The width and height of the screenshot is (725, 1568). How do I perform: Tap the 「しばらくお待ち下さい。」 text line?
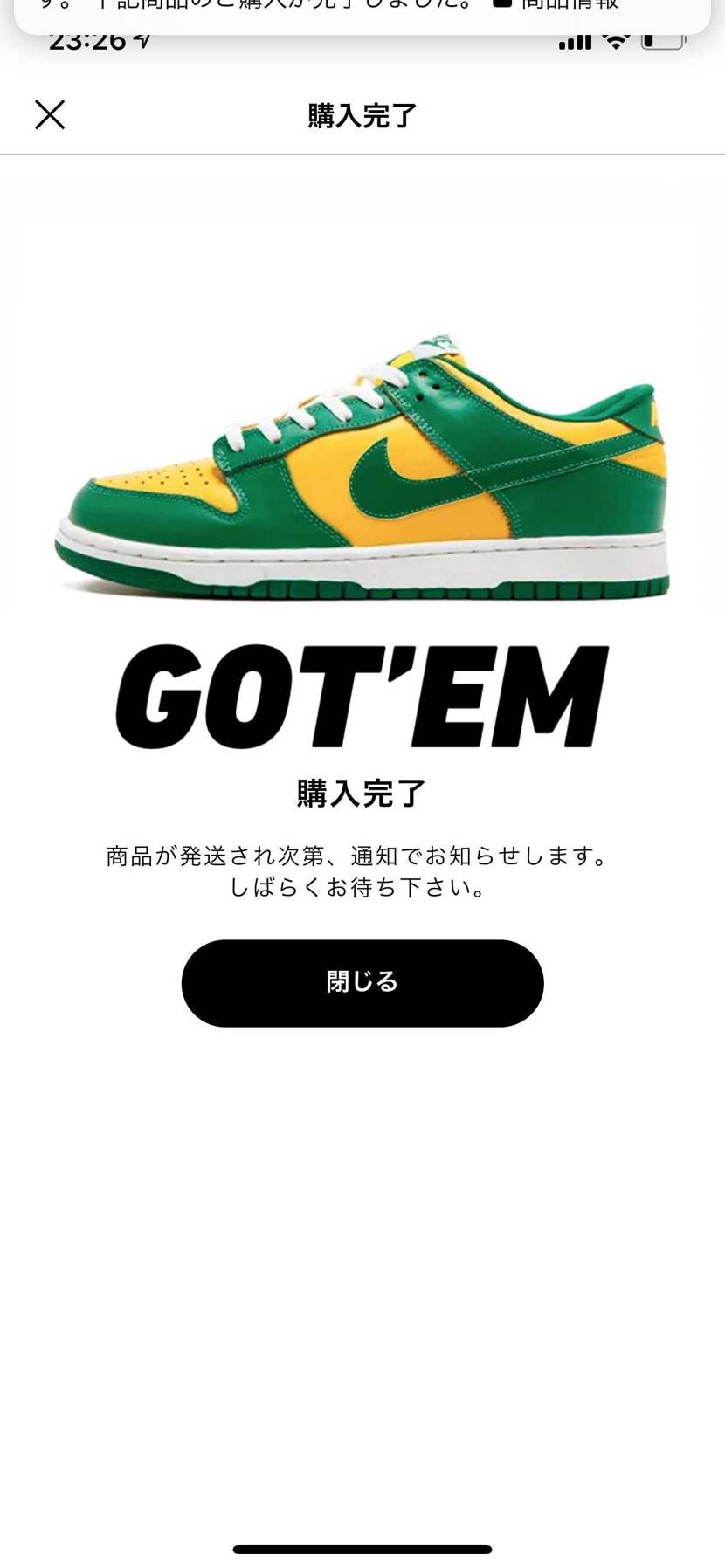tap(362, 889)
